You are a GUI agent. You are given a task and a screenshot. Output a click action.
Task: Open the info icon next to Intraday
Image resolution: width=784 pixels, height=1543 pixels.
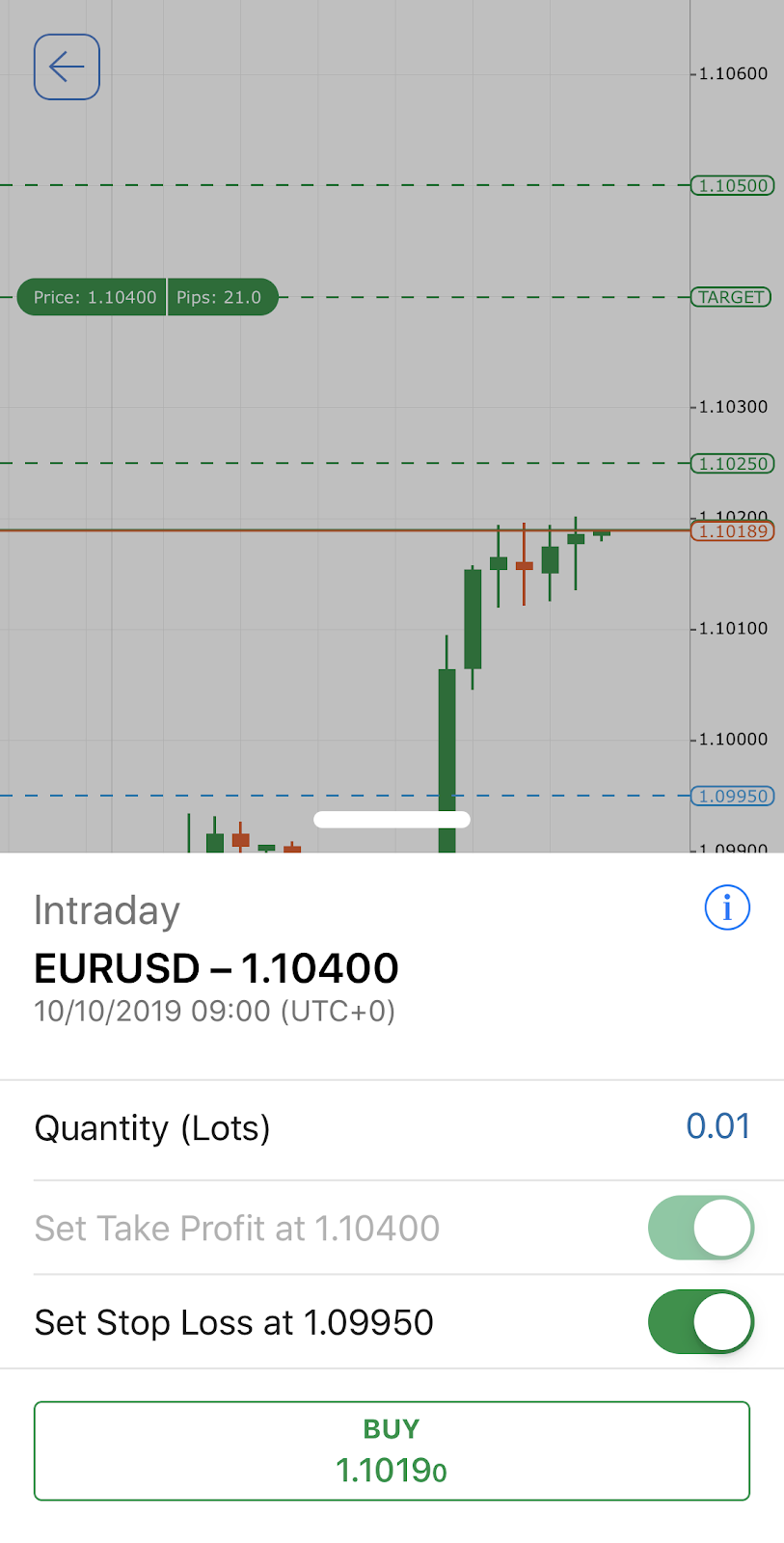[x=727, y=907]
